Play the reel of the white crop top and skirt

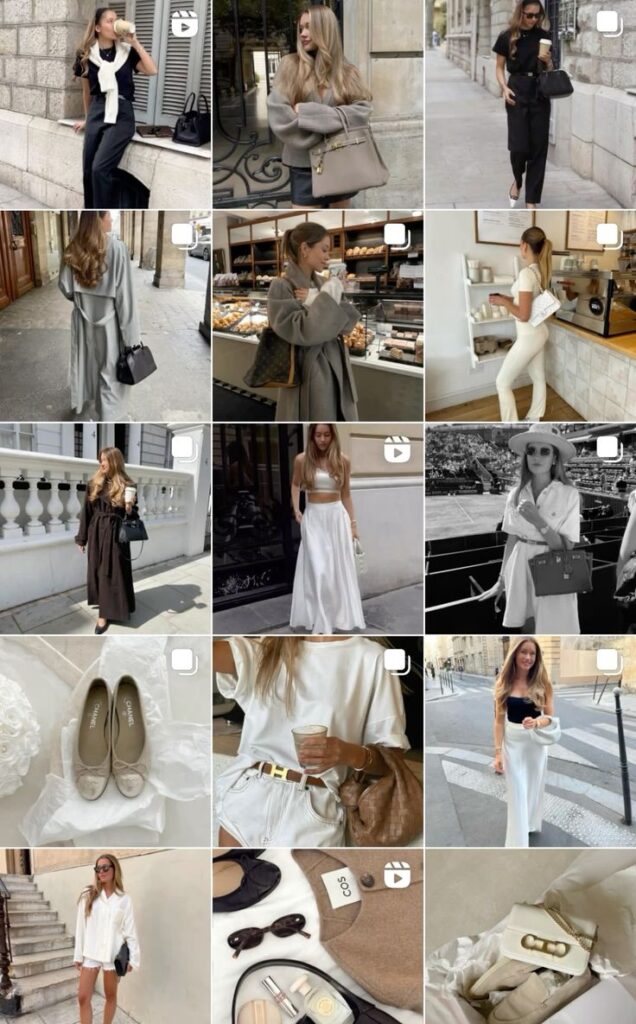point(318,529)
